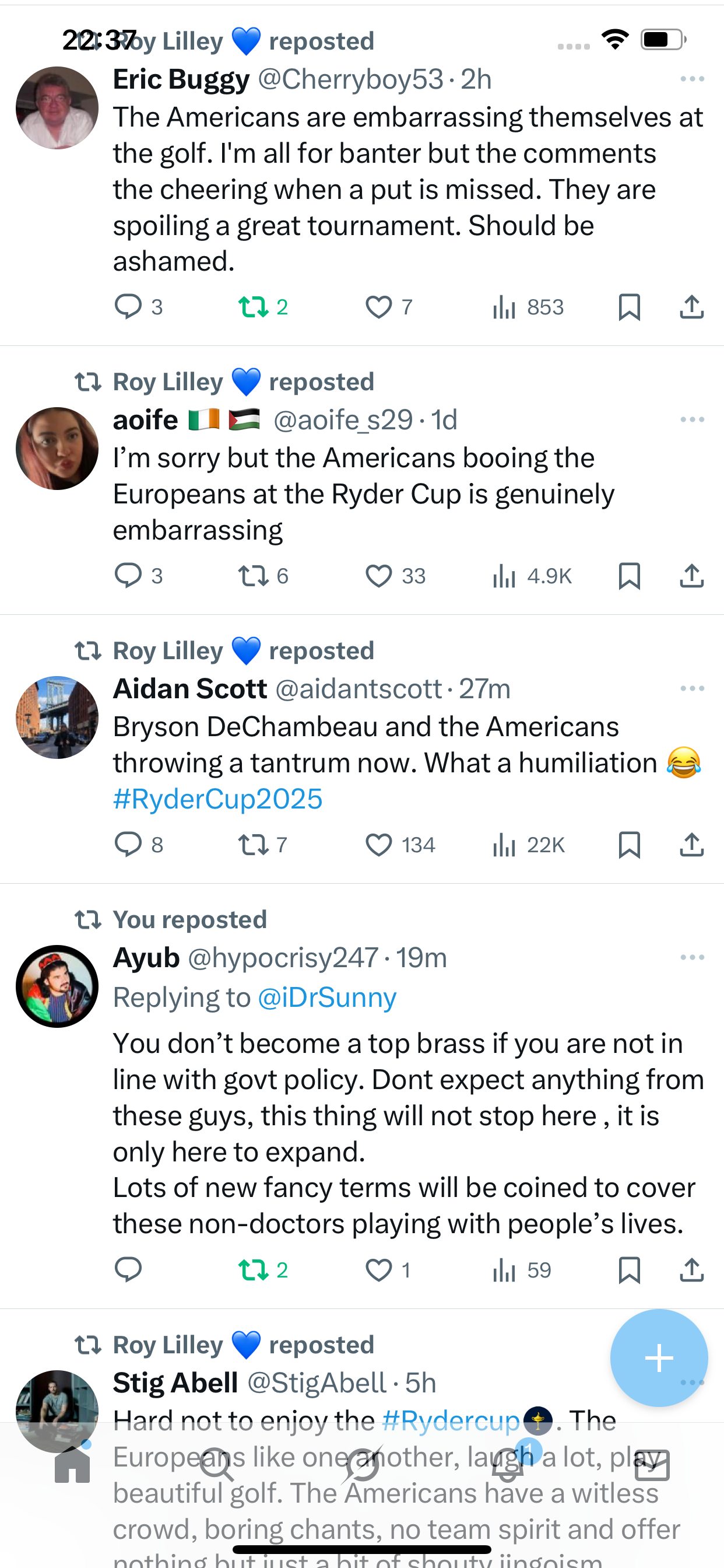Screen dimensions: 724x1568
Task: Open Eric Buggy's profile avatar
Action: coord(57,108)
